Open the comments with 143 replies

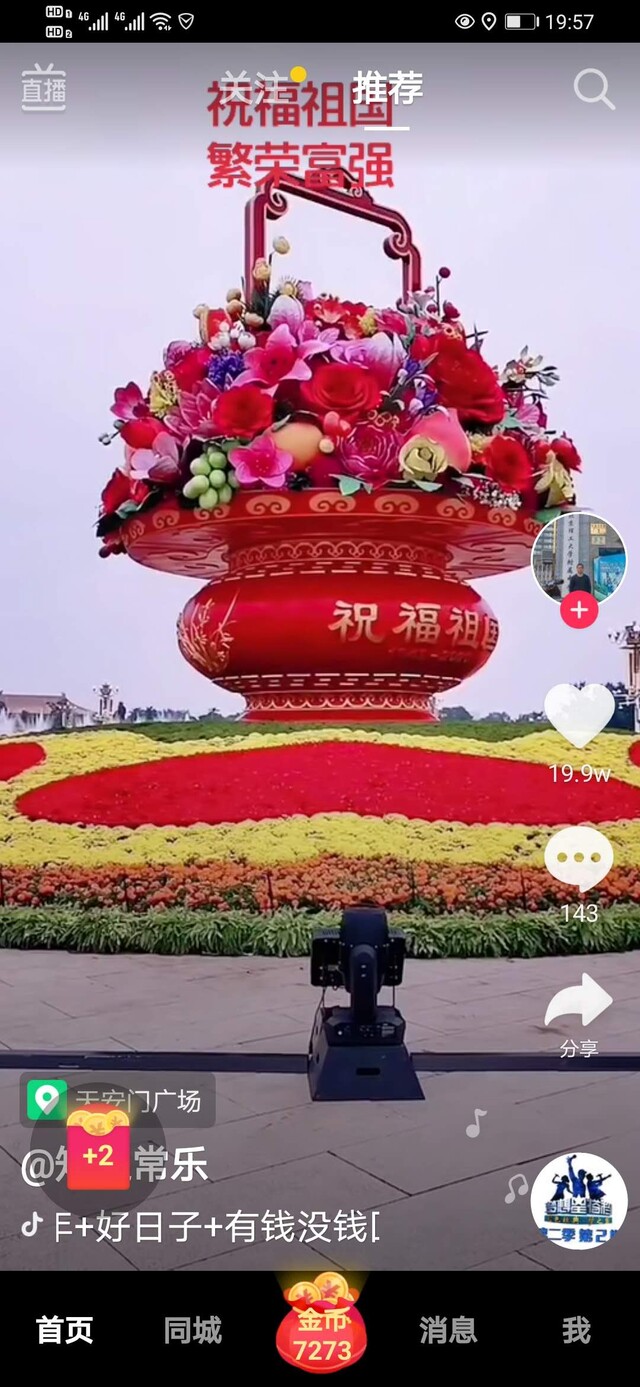coord(579,859)
